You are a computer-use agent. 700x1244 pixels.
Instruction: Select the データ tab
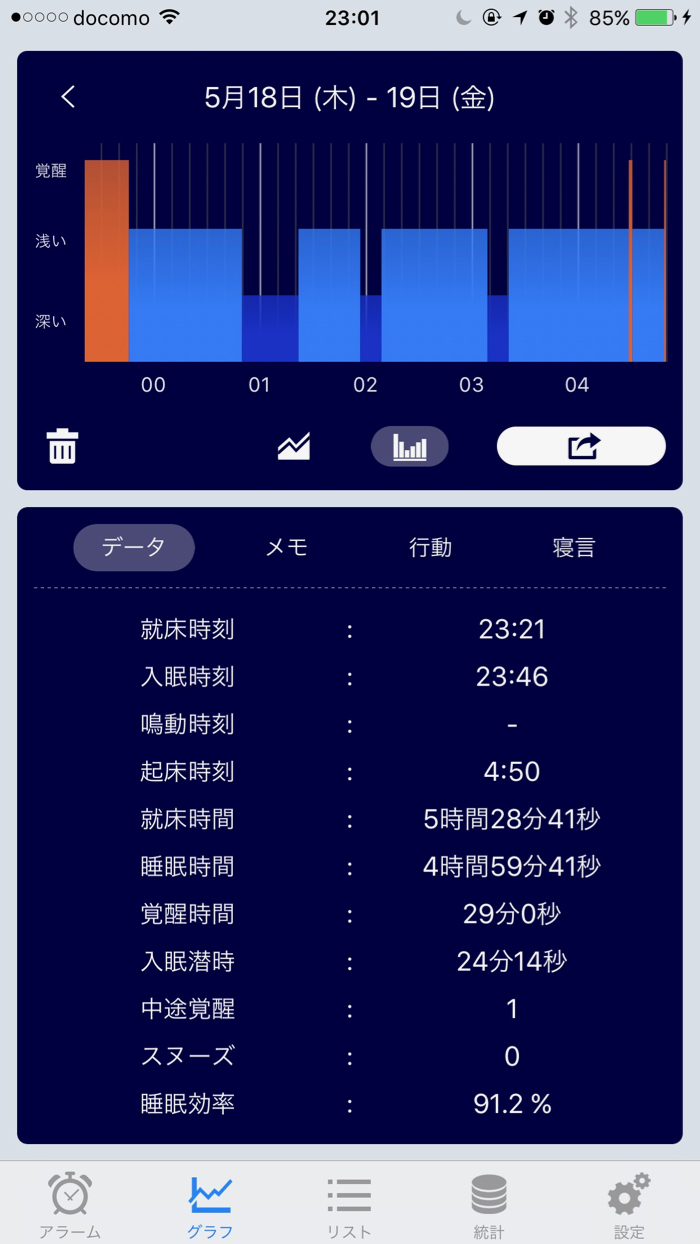click(x=134, y=547)
